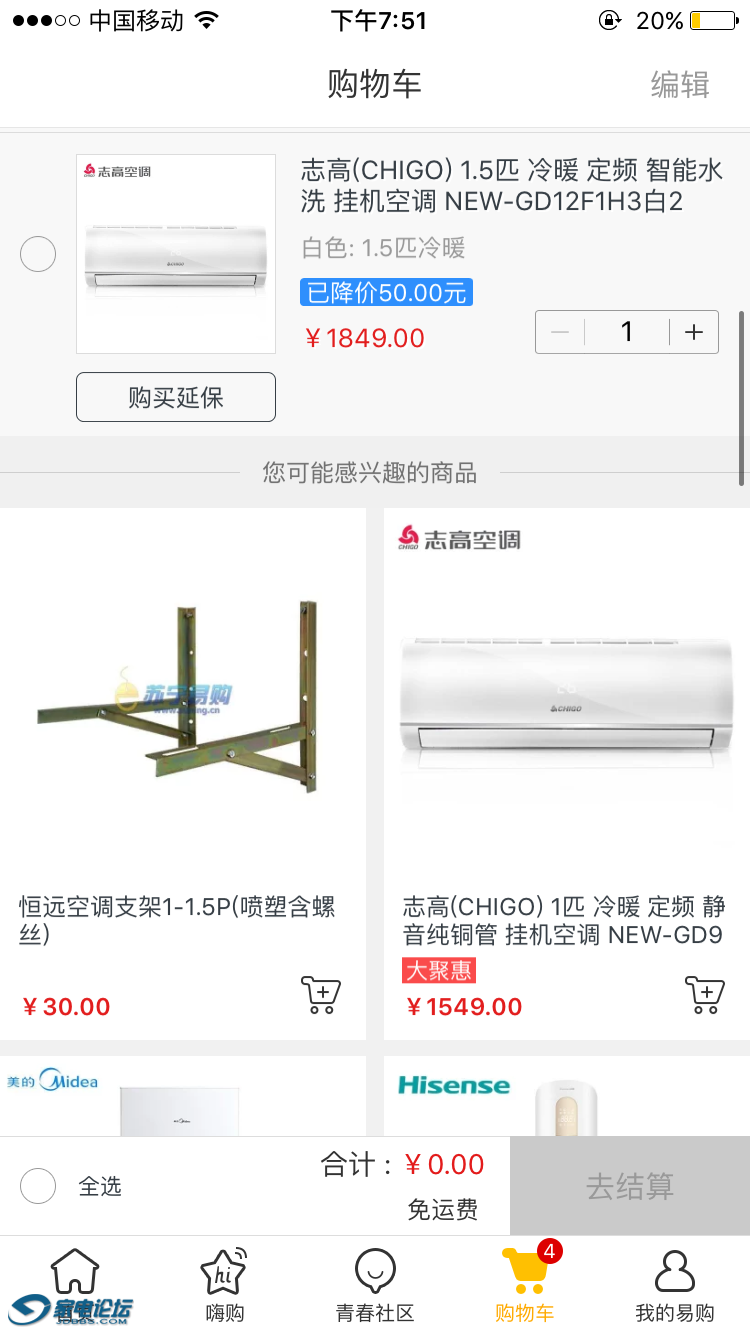Open the 恒远空调支架 product card
The height and width of the screenshot is (1334, 750).
pos(182,700)
